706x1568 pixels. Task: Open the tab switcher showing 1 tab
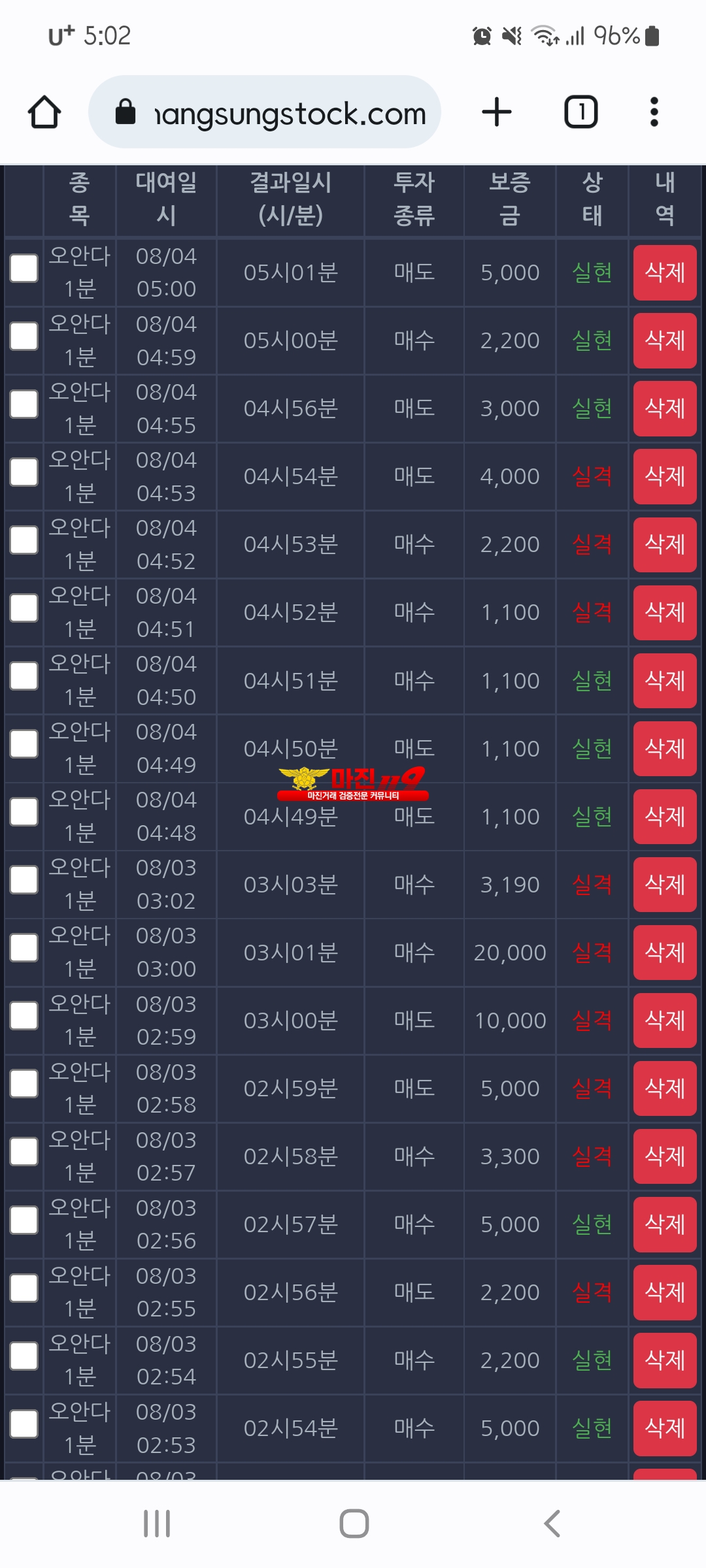[x=581, y=112]
